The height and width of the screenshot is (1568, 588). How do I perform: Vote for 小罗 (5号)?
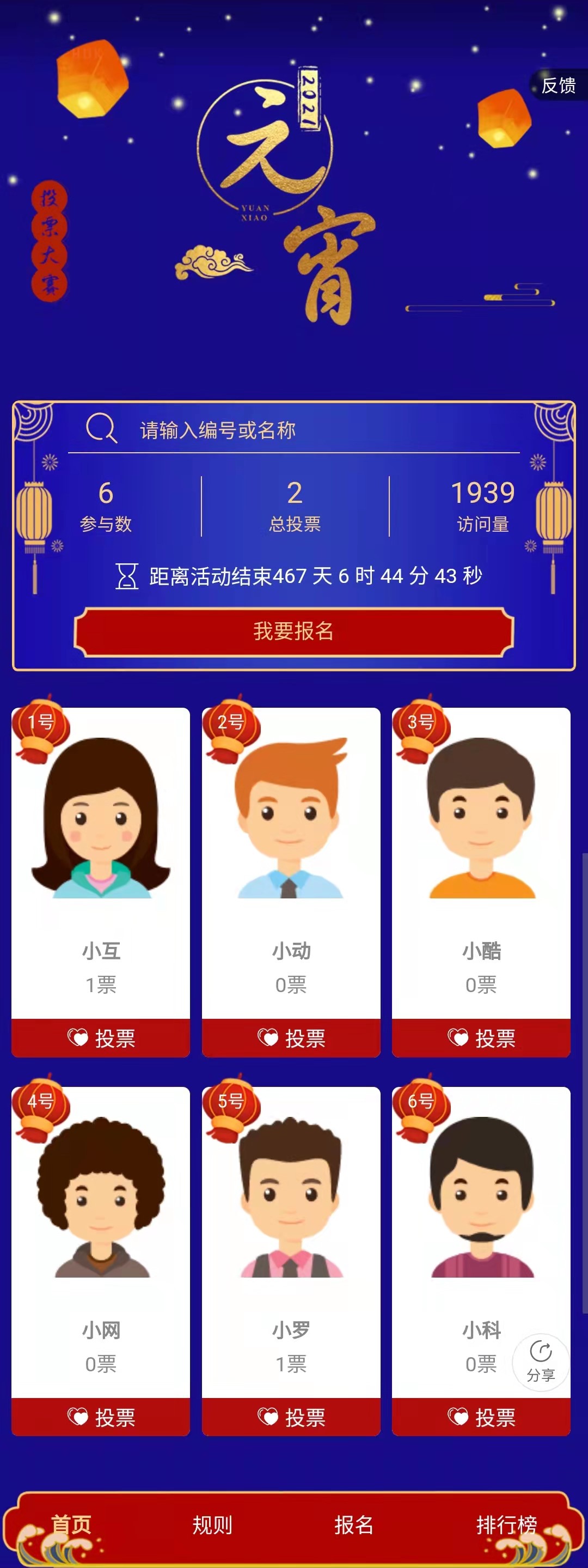[291, 1417]
